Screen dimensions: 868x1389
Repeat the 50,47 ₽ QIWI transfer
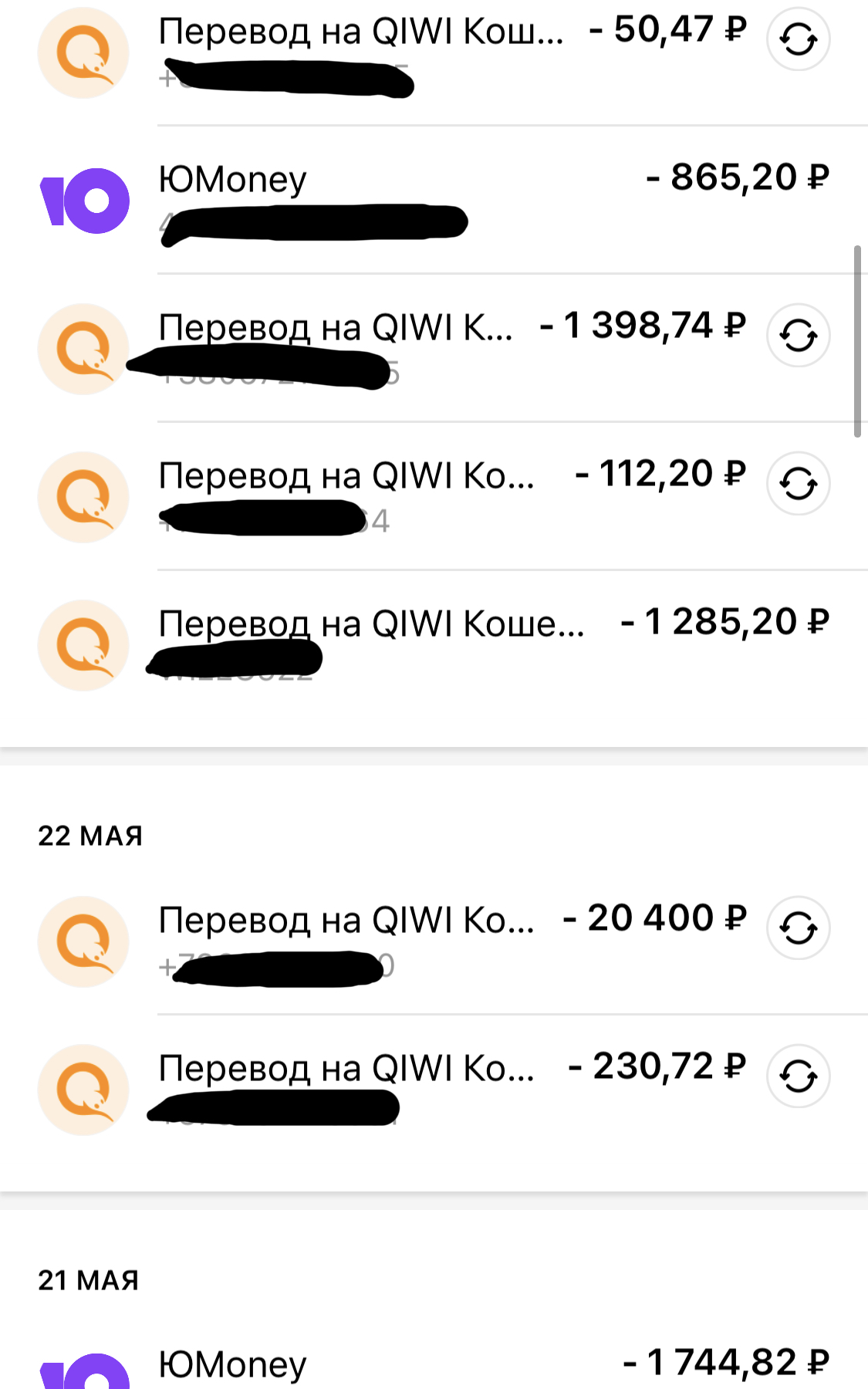coord(798,39)
